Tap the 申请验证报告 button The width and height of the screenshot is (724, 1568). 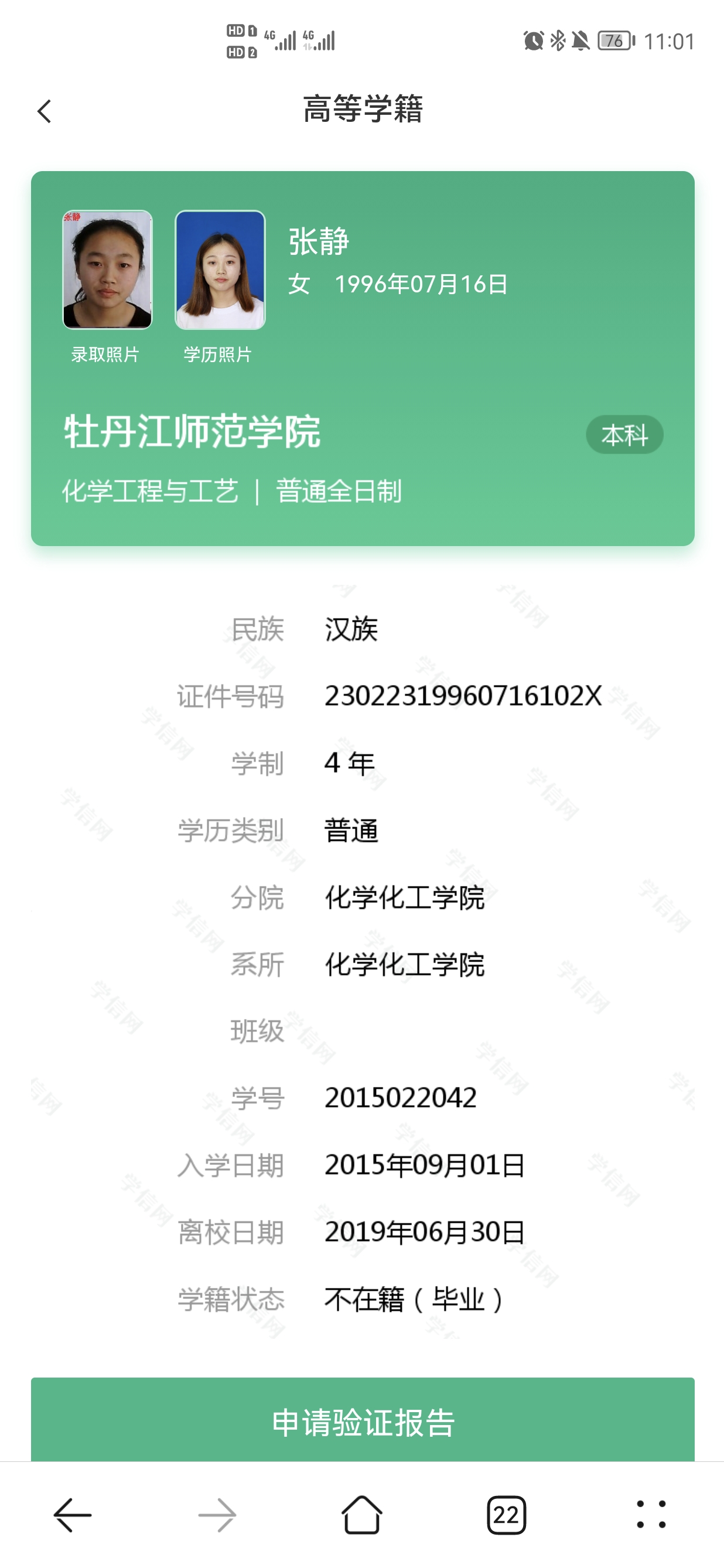tap(363, 1422)
